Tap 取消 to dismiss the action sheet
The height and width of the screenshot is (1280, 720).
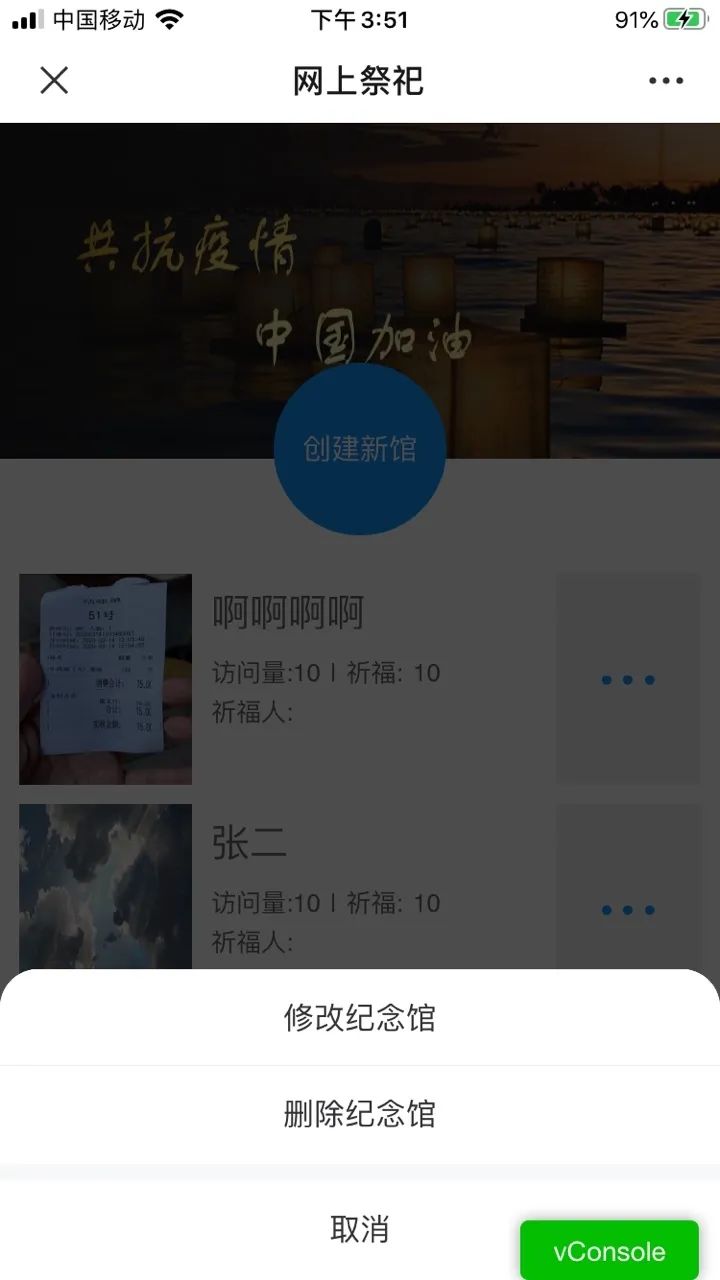tap(360, 1228)
